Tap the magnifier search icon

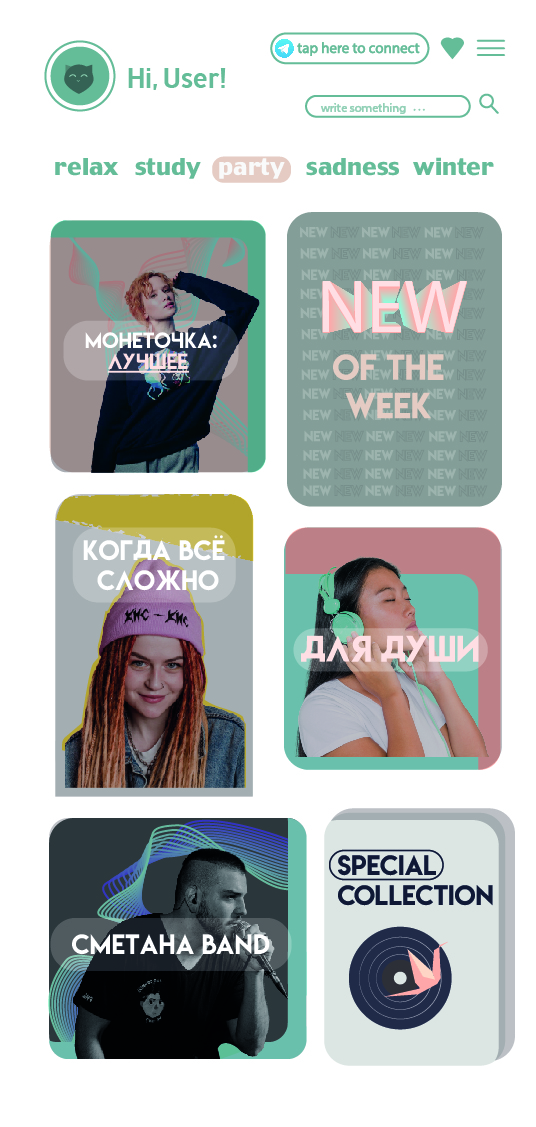489,104
